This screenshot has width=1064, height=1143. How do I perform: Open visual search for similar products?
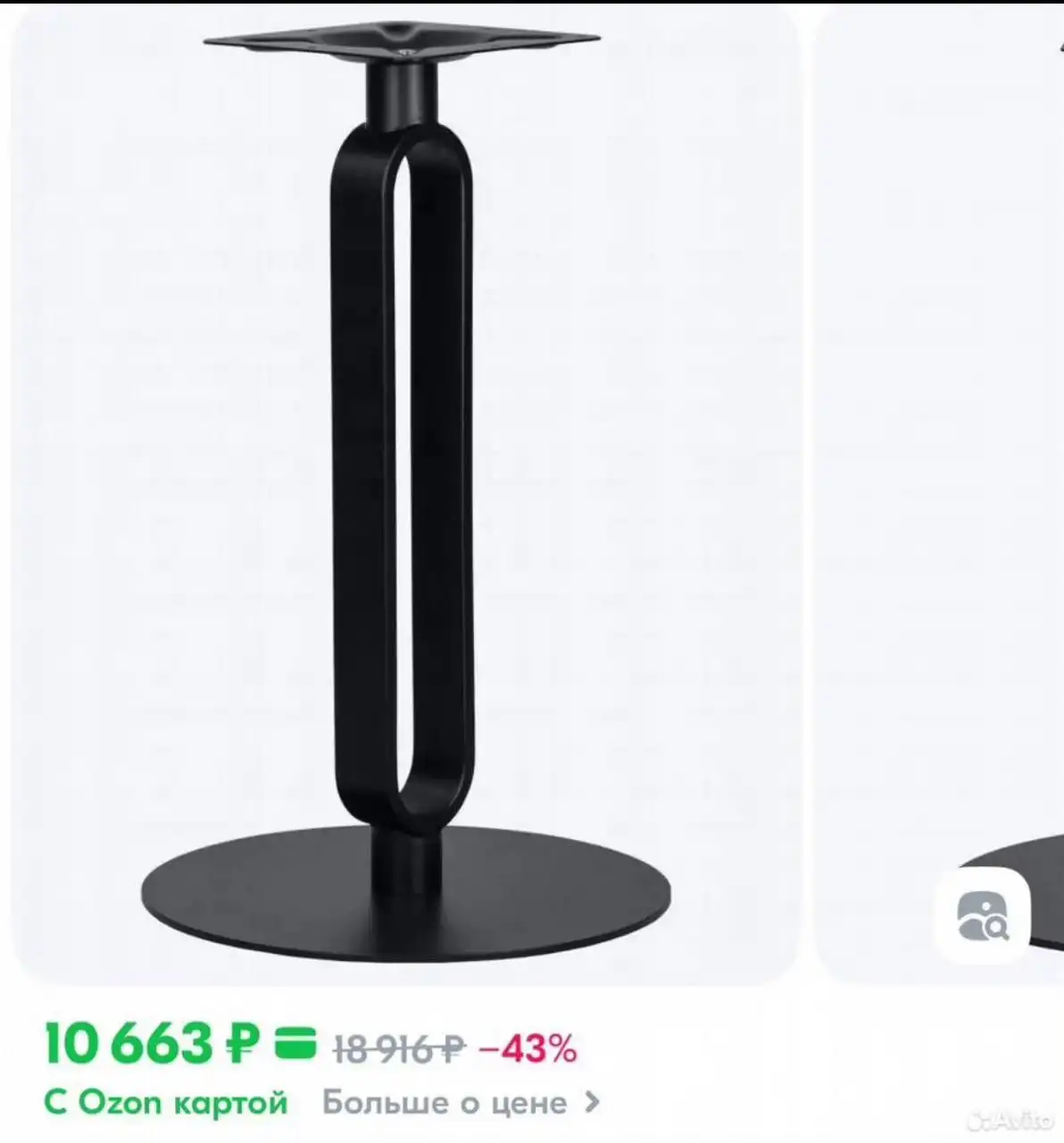(x=982, y=915)
